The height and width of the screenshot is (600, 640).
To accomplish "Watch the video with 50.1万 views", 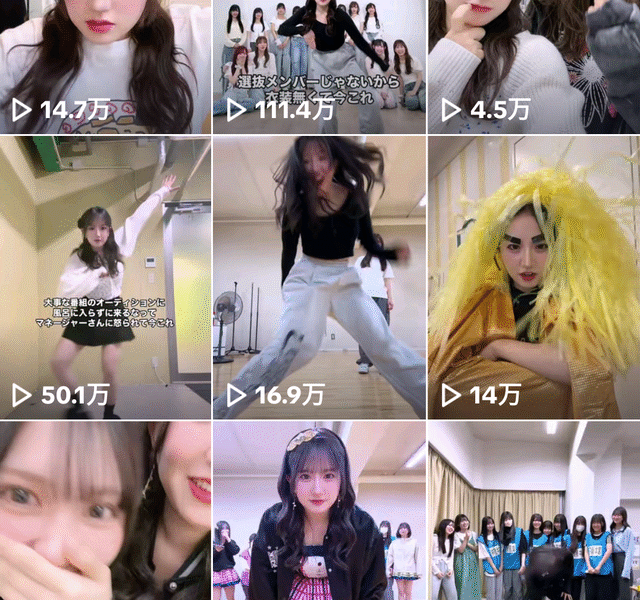I will pos(105,278).
